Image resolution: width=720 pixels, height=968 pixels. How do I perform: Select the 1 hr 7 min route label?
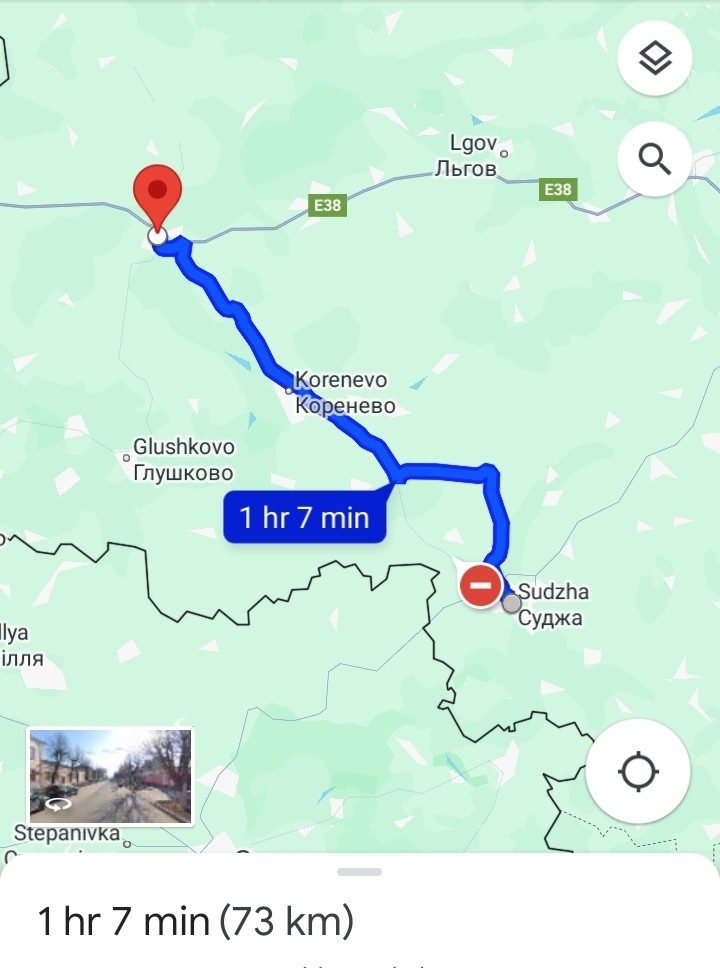coord(305,518)
